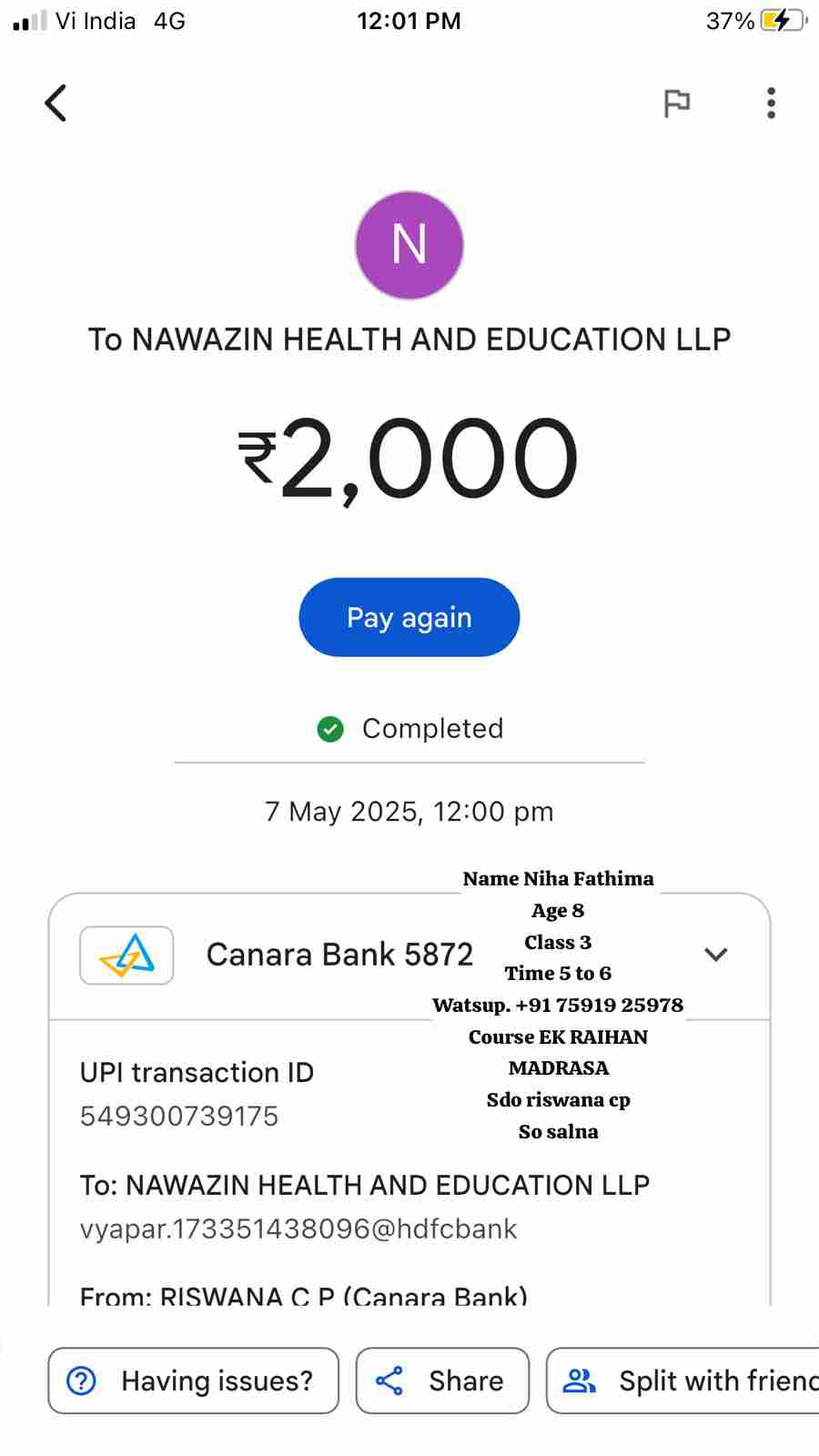Expand the Canara Bank 5872 details
The width and height of the screenshot is (819, 1456).
pos(716,955)
